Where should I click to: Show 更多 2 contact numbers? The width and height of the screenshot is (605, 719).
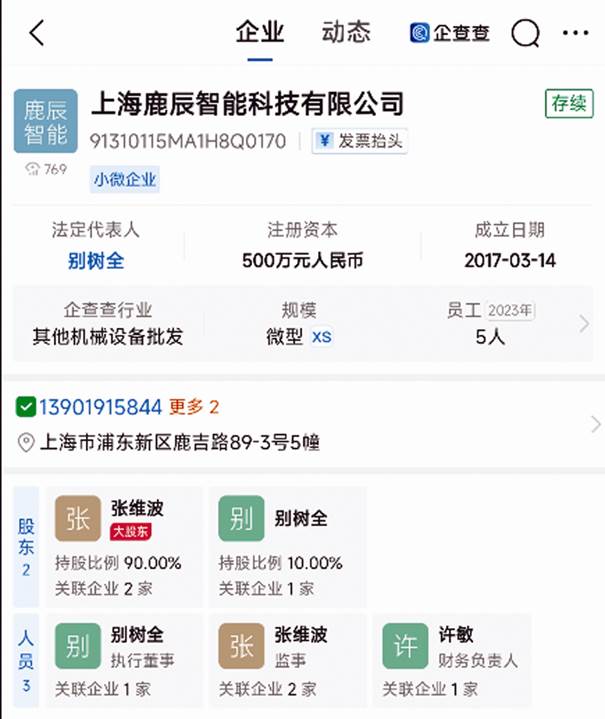(x=194, y=407)
